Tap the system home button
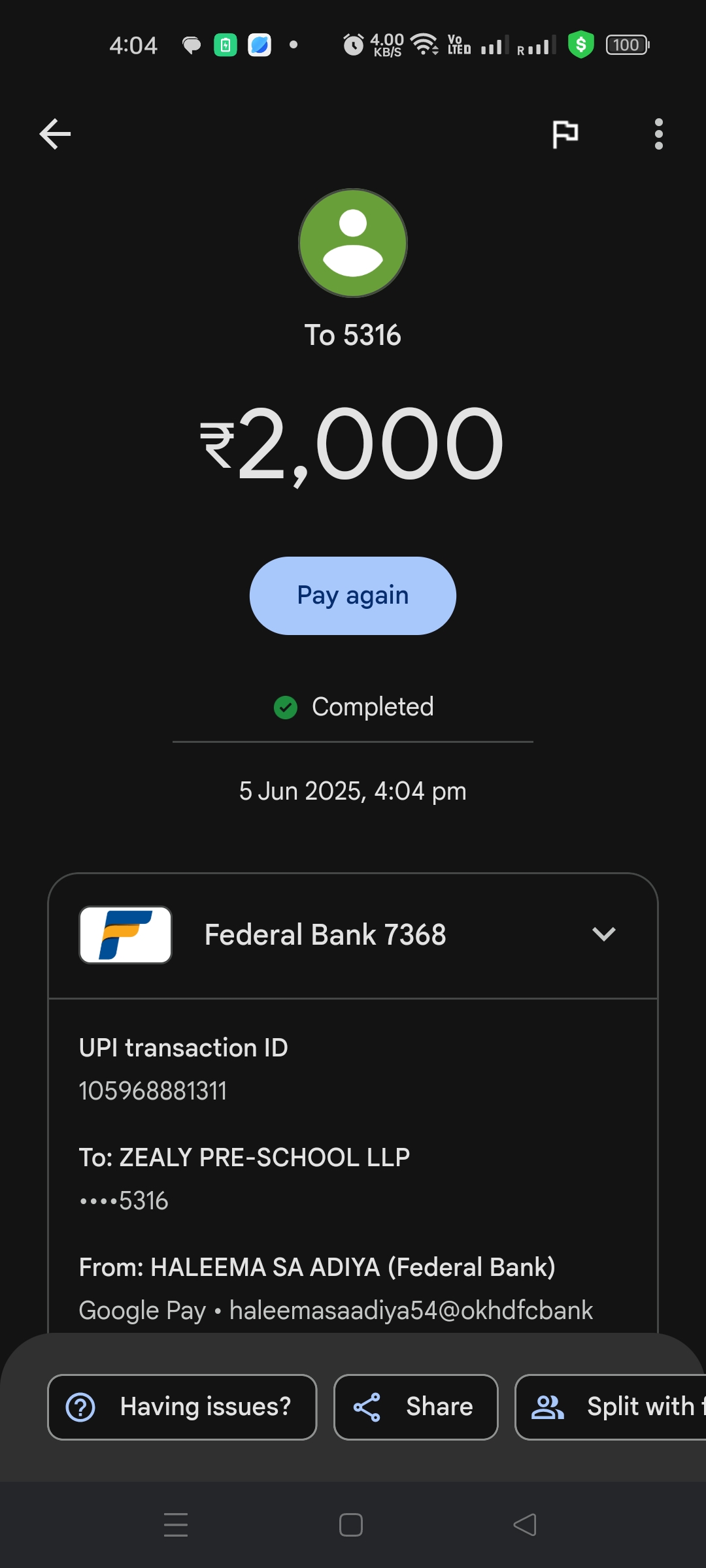 (351, 1525)
